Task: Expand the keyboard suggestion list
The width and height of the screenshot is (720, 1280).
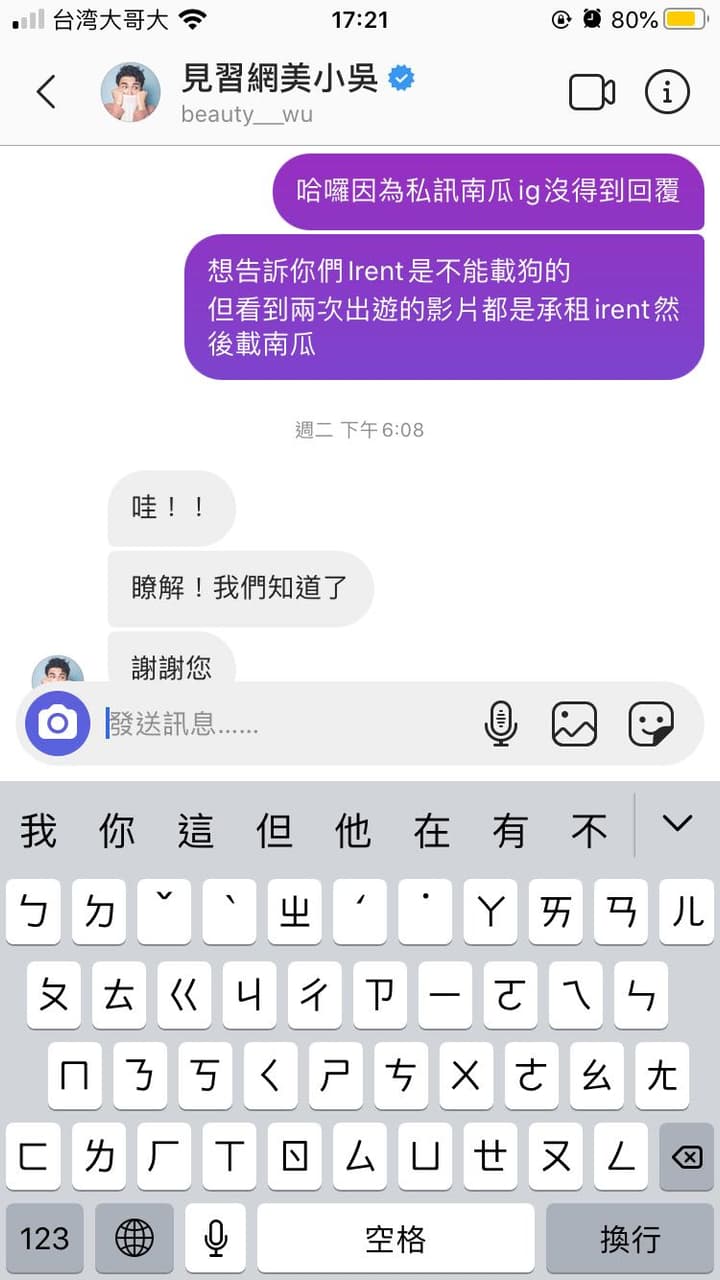Action: (x=677, y=825)
